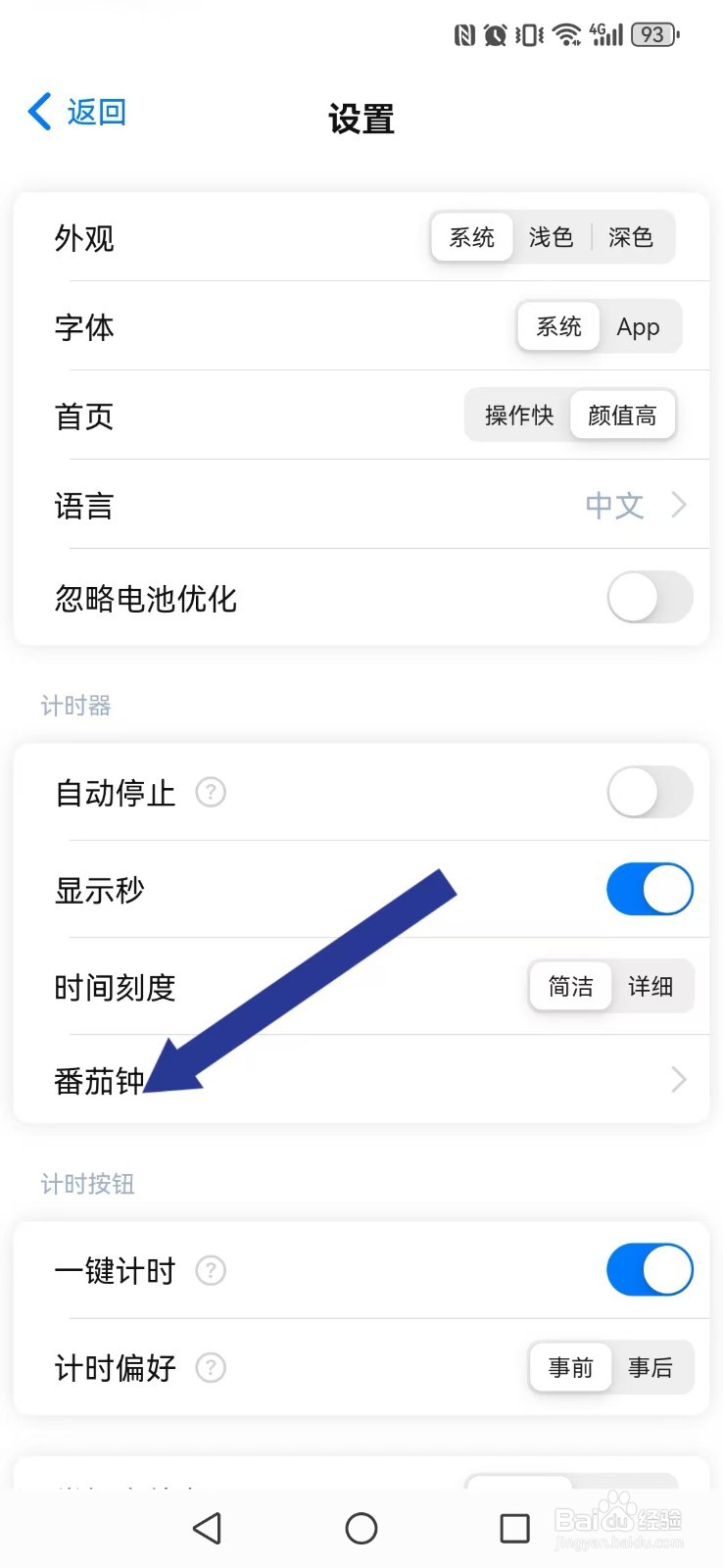Image resolution: width=723 pixels, height=1568 pixels.
Task: Enable the 忽略电池优化 switch
Action: [650, 598]
